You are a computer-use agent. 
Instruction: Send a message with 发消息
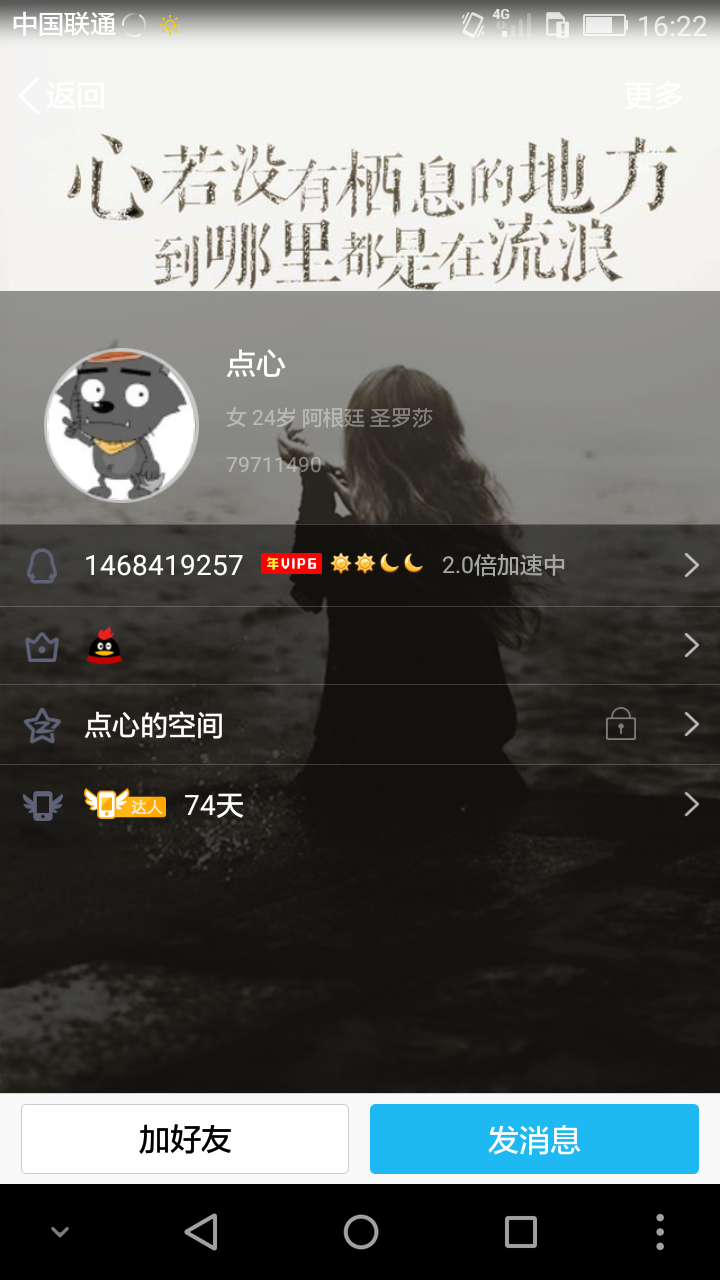point(534,1139)
